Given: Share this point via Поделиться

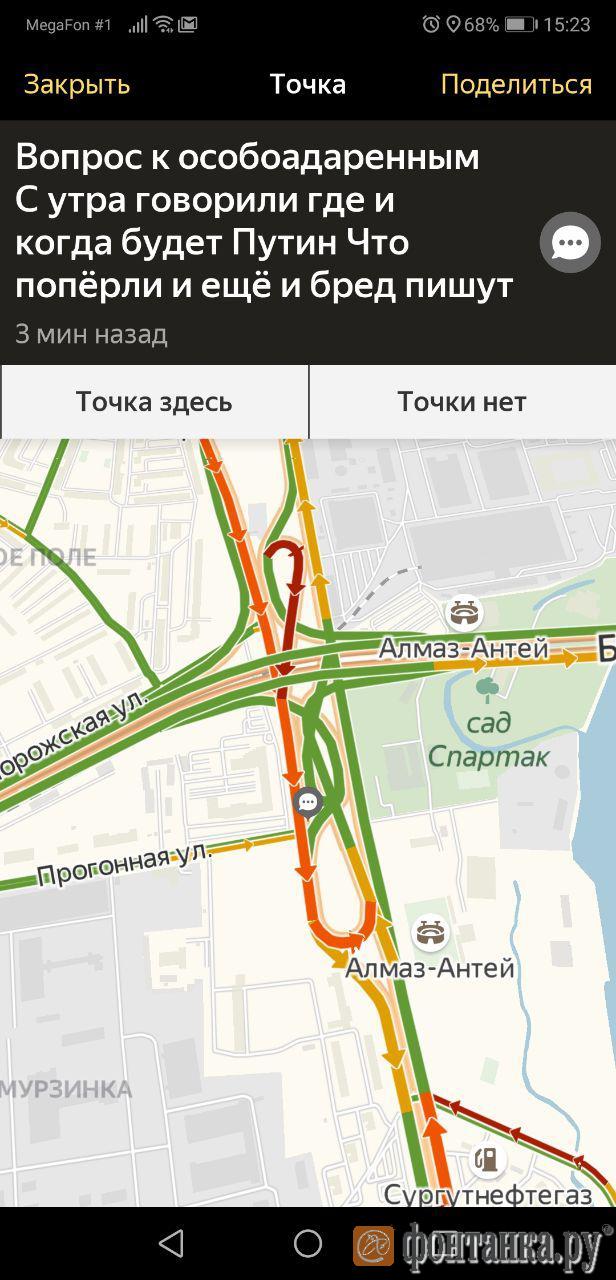Looking at the screenshot, I should pyautogui.click(x=516, y=85).
